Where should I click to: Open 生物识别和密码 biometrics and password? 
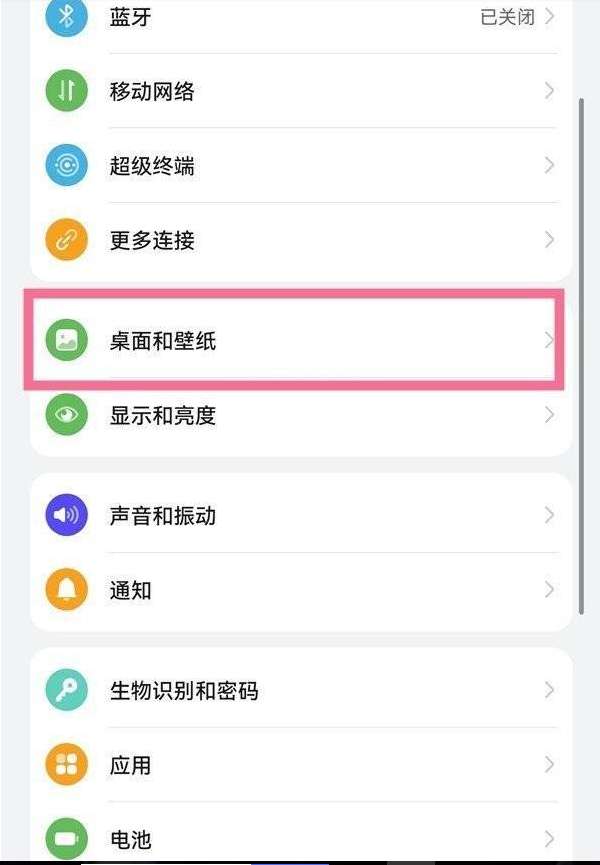tap(300, 690)
